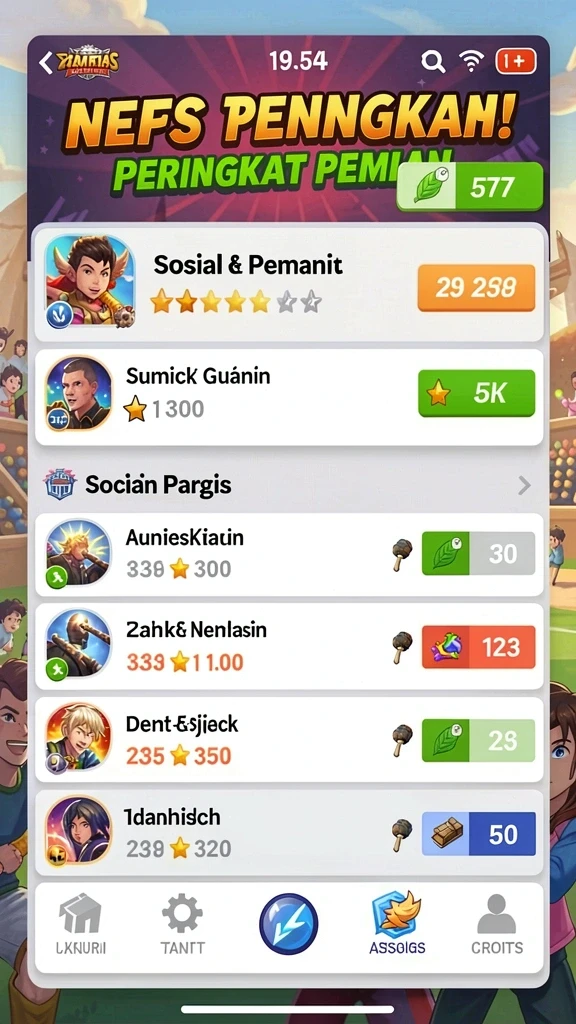This screenshot has width=576, height=1024.
Task: Open the CROITS profile tab
Action: click(x=497, y=925)
